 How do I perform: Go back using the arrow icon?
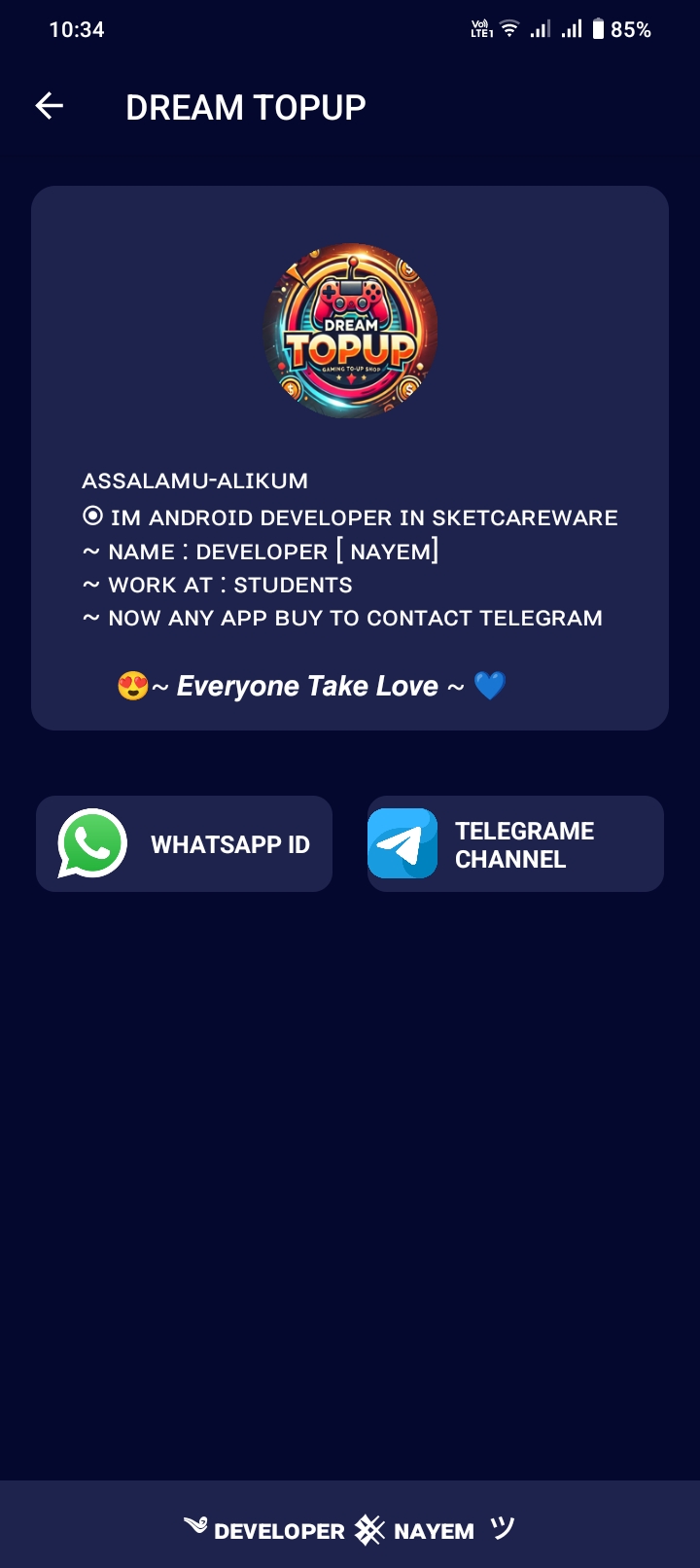click(x=49, y=106)
